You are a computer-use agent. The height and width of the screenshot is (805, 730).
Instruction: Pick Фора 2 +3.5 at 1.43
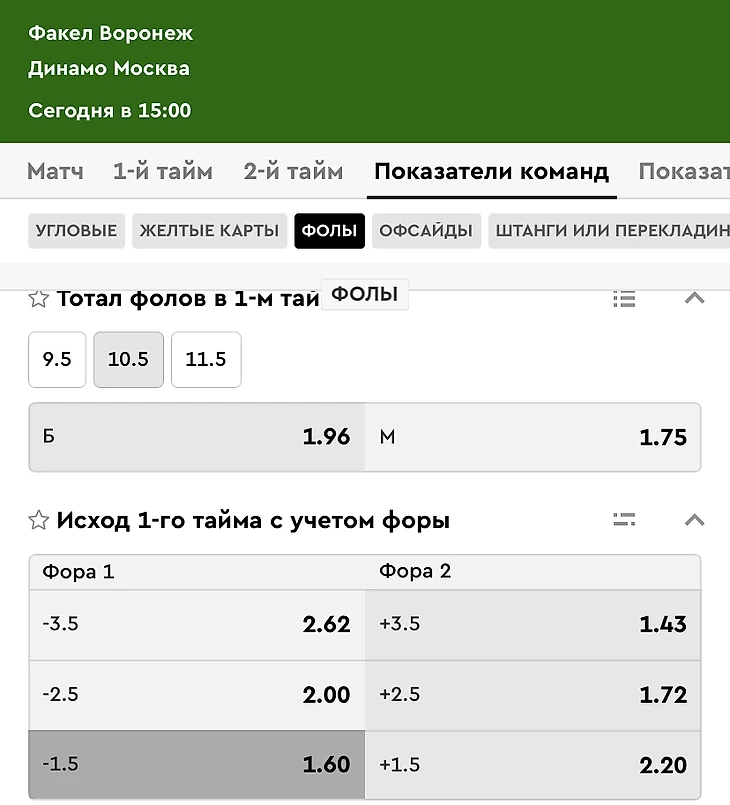(533, 624)
